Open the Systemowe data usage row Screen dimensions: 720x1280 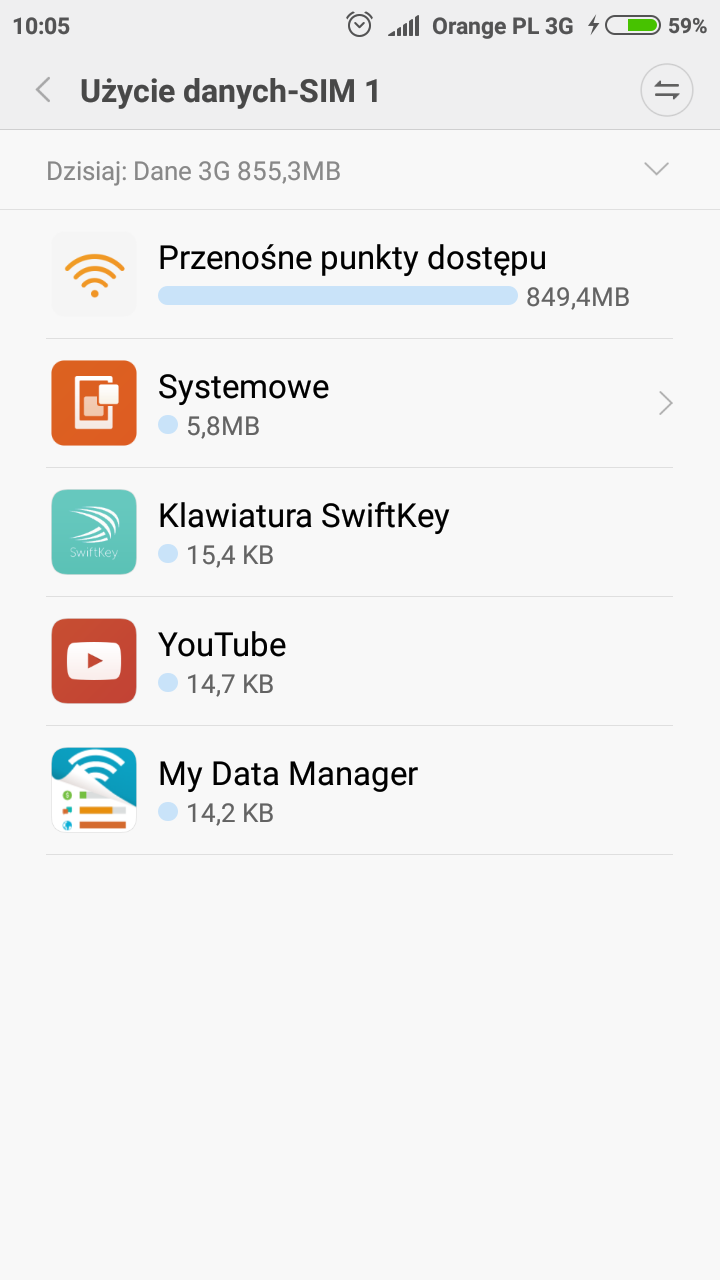point(359,403)
